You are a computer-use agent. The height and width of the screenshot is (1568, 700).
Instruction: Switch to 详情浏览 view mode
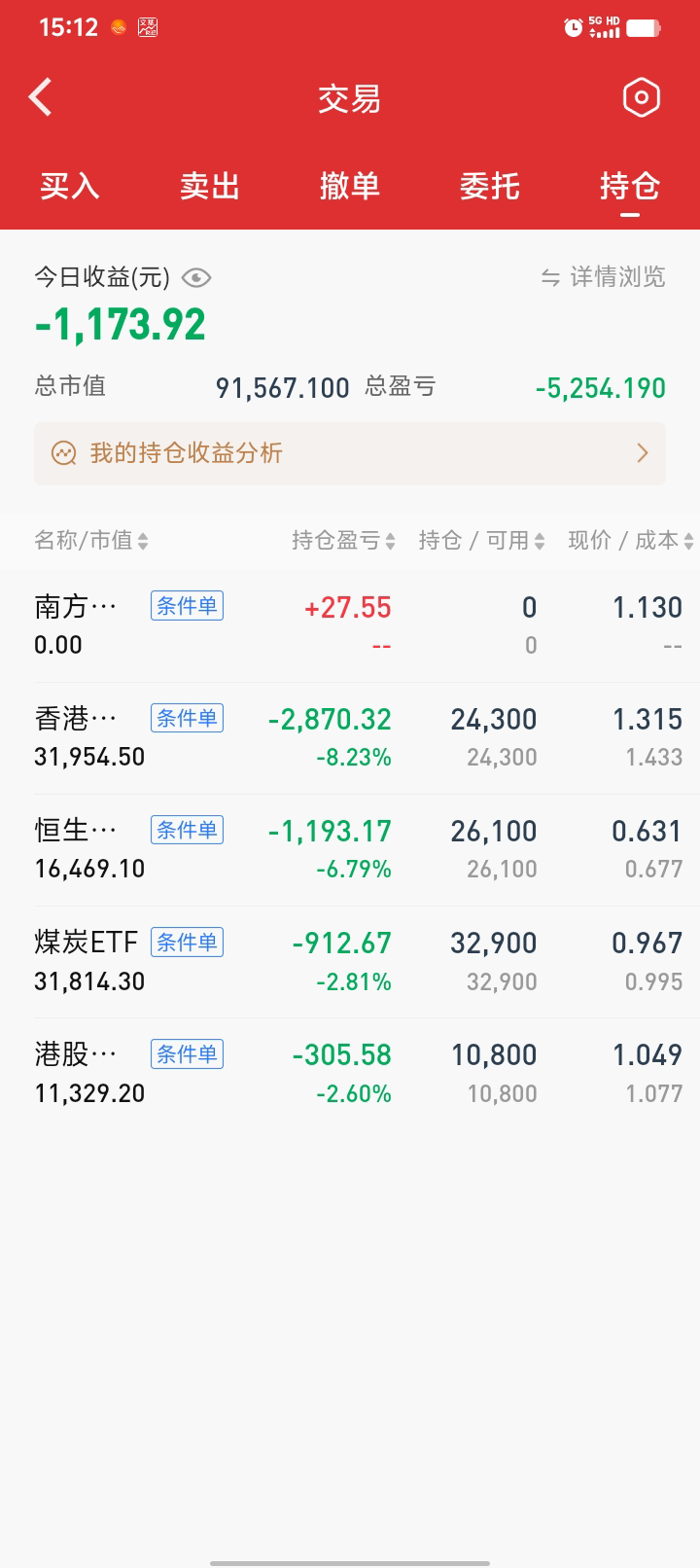tap(604, 277)
